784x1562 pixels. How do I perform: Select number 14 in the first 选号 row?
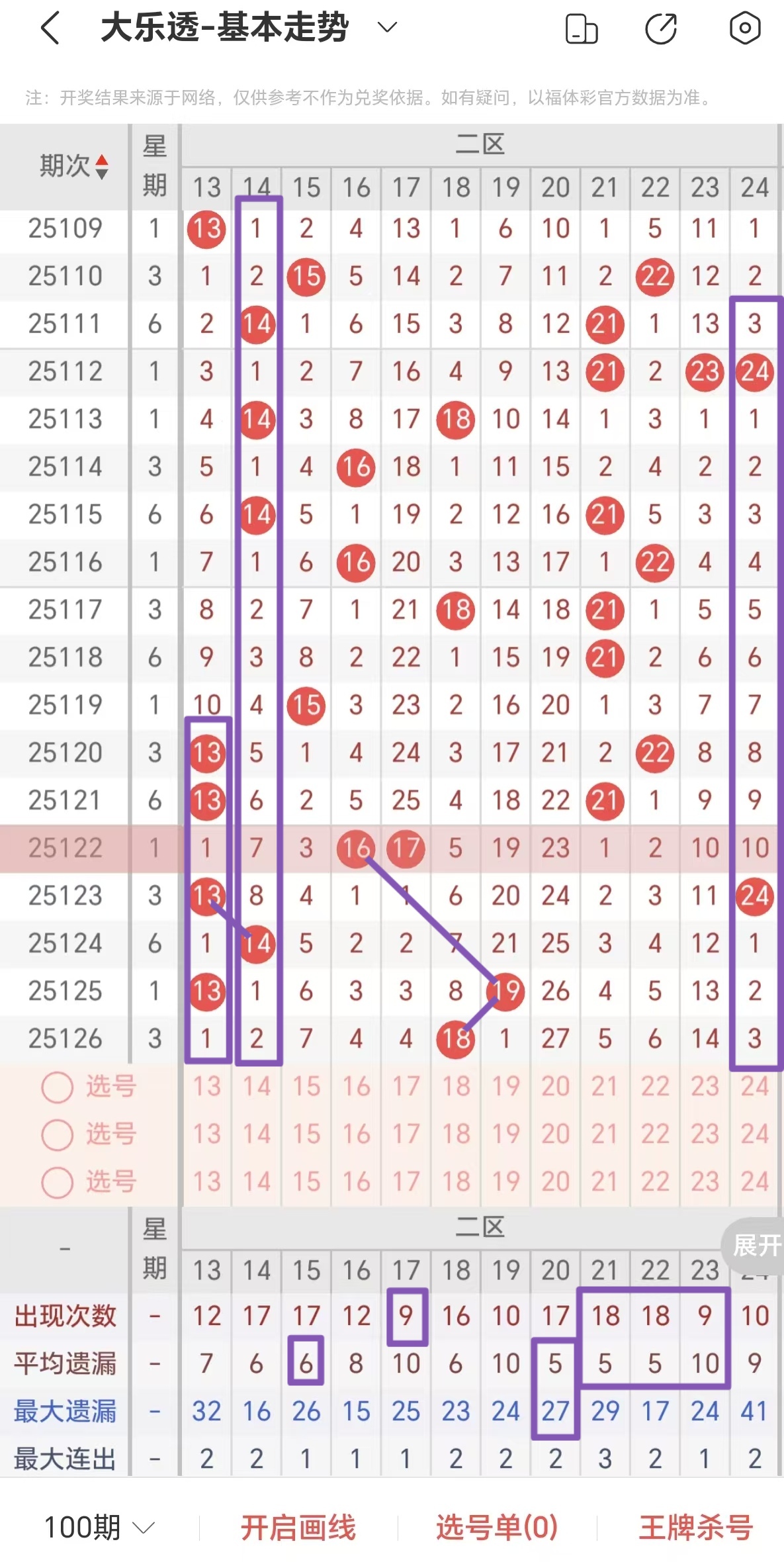[x=256, y=1086]
